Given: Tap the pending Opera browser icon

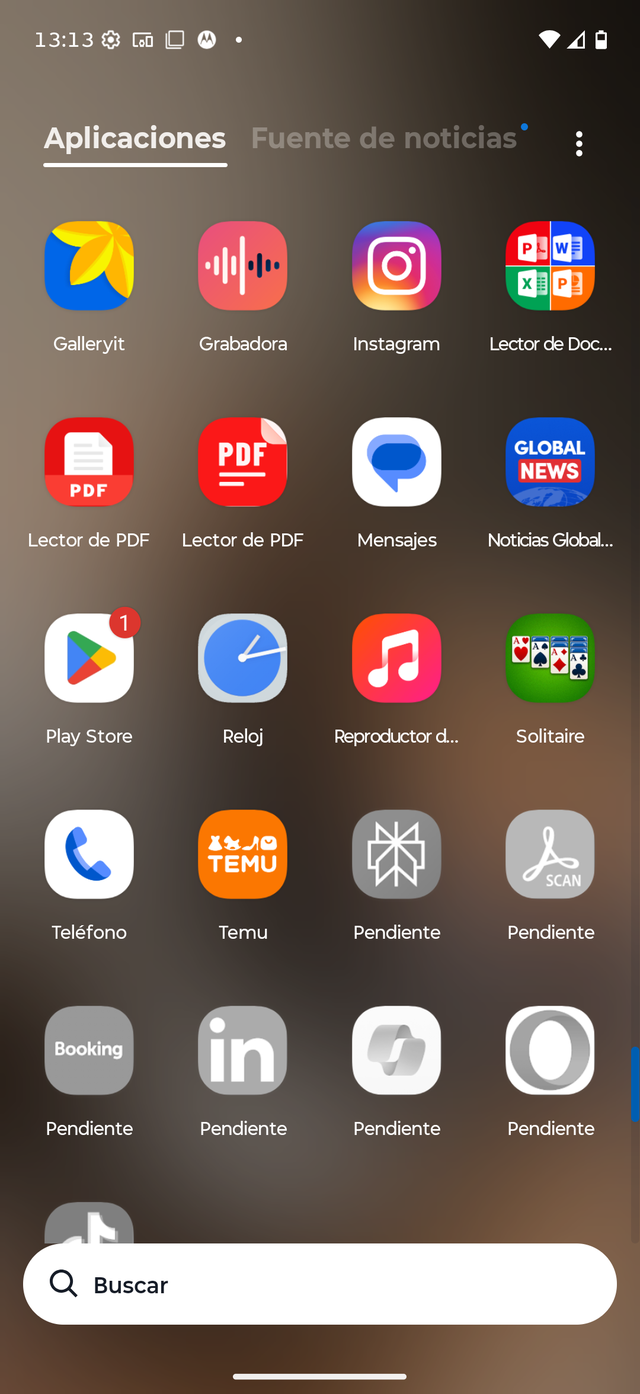Looking at the screenshot, I should click(550, 1050).
